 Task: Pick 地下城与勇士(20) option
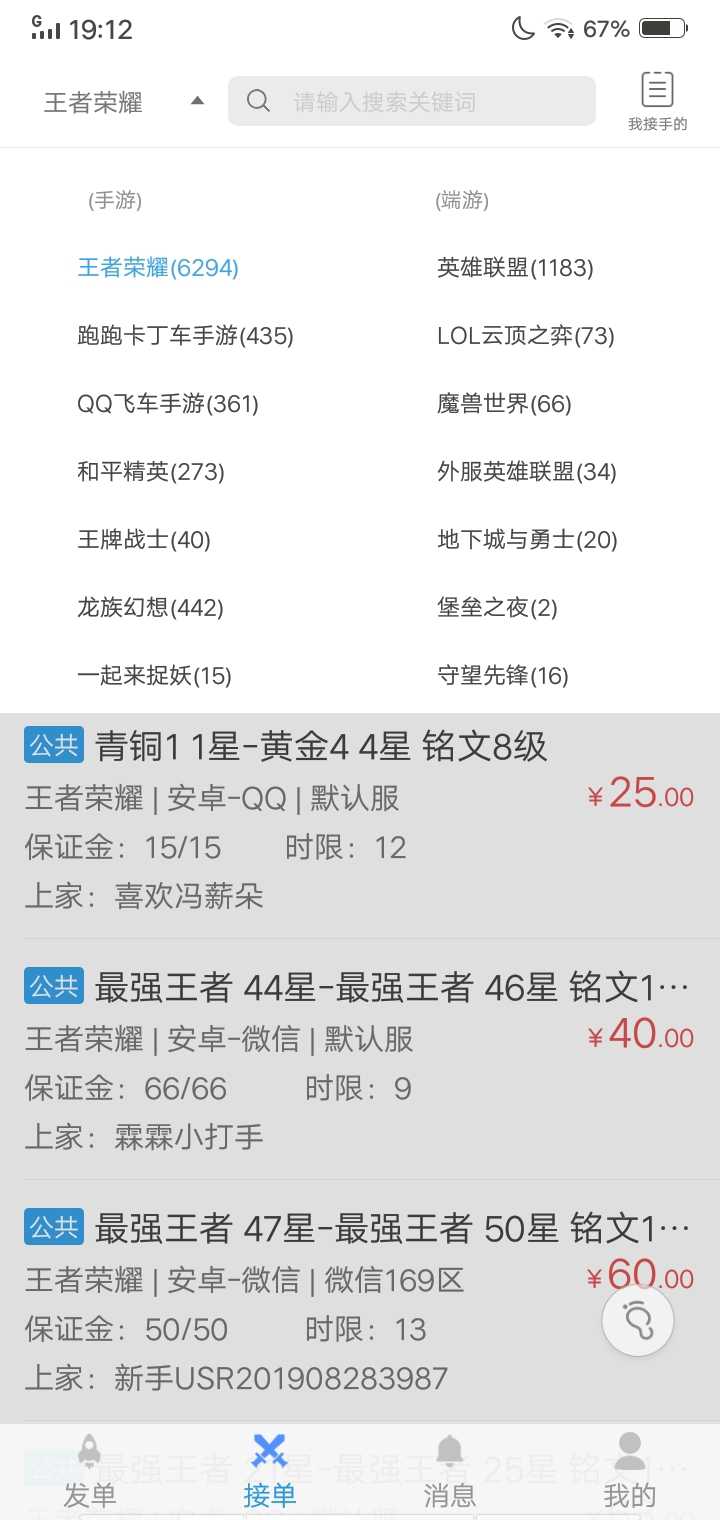tap(527, 540)
